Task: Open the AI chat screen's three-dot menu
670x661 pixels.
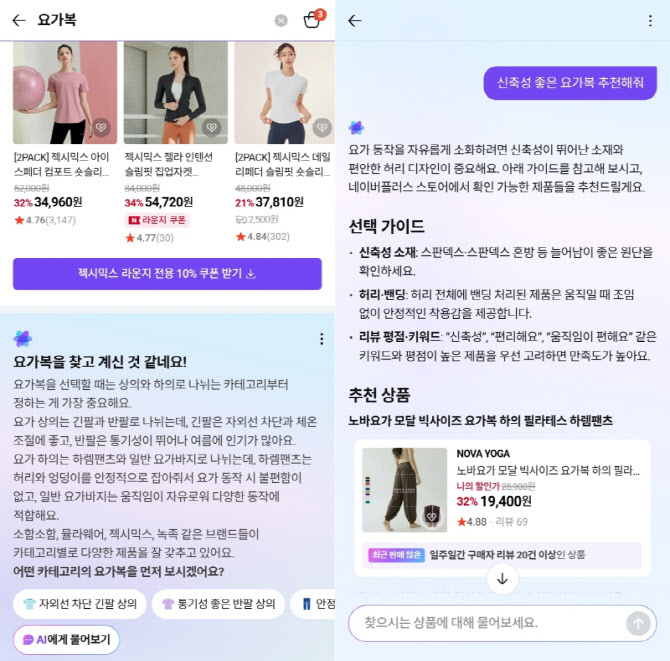Action: [x=651, y=20]
